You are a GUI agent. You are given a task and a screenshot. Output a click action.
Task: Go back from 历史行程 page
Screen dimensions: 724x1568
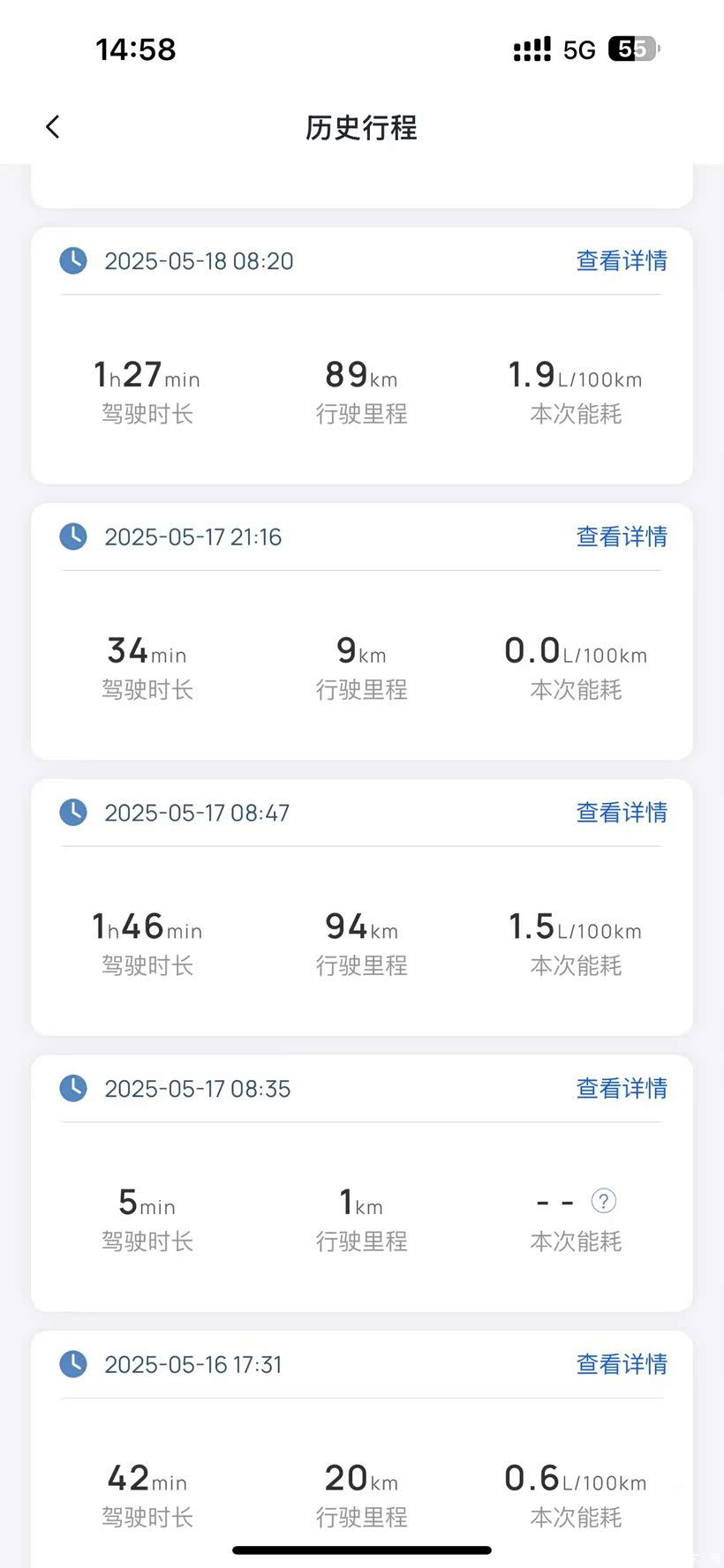click(x=53, y=127)
